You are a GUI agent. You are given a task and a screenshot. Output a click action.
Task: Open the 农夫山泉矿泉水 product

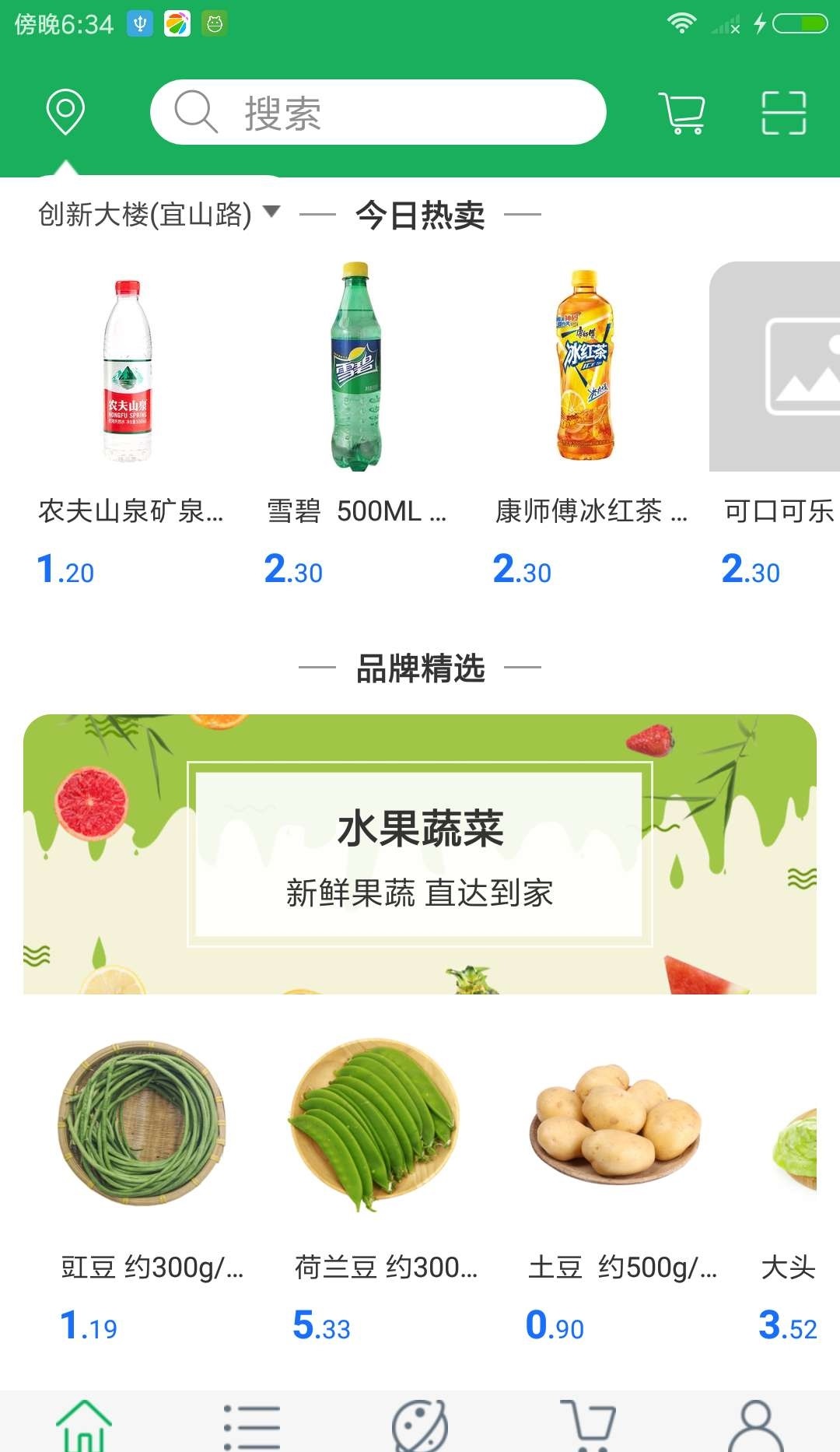coord(128,420)
